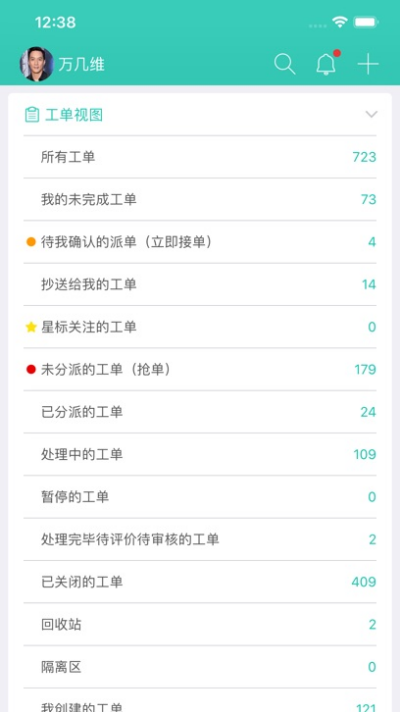This screenshot has width=400, height=712.
Task: Open 万几维 profile avatar
Action: (36, 64)
